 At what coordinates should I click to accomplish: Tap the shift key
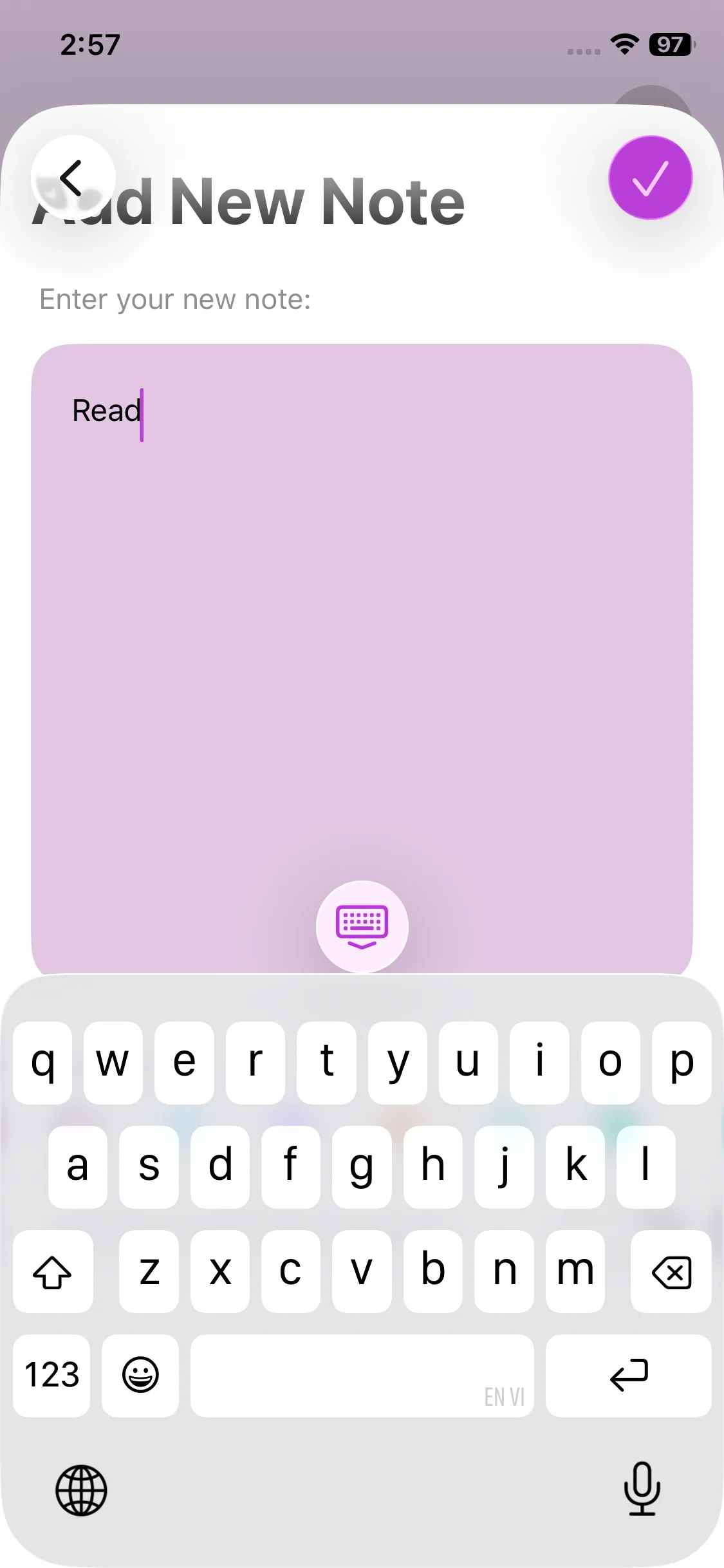[x=53, y=1272]
